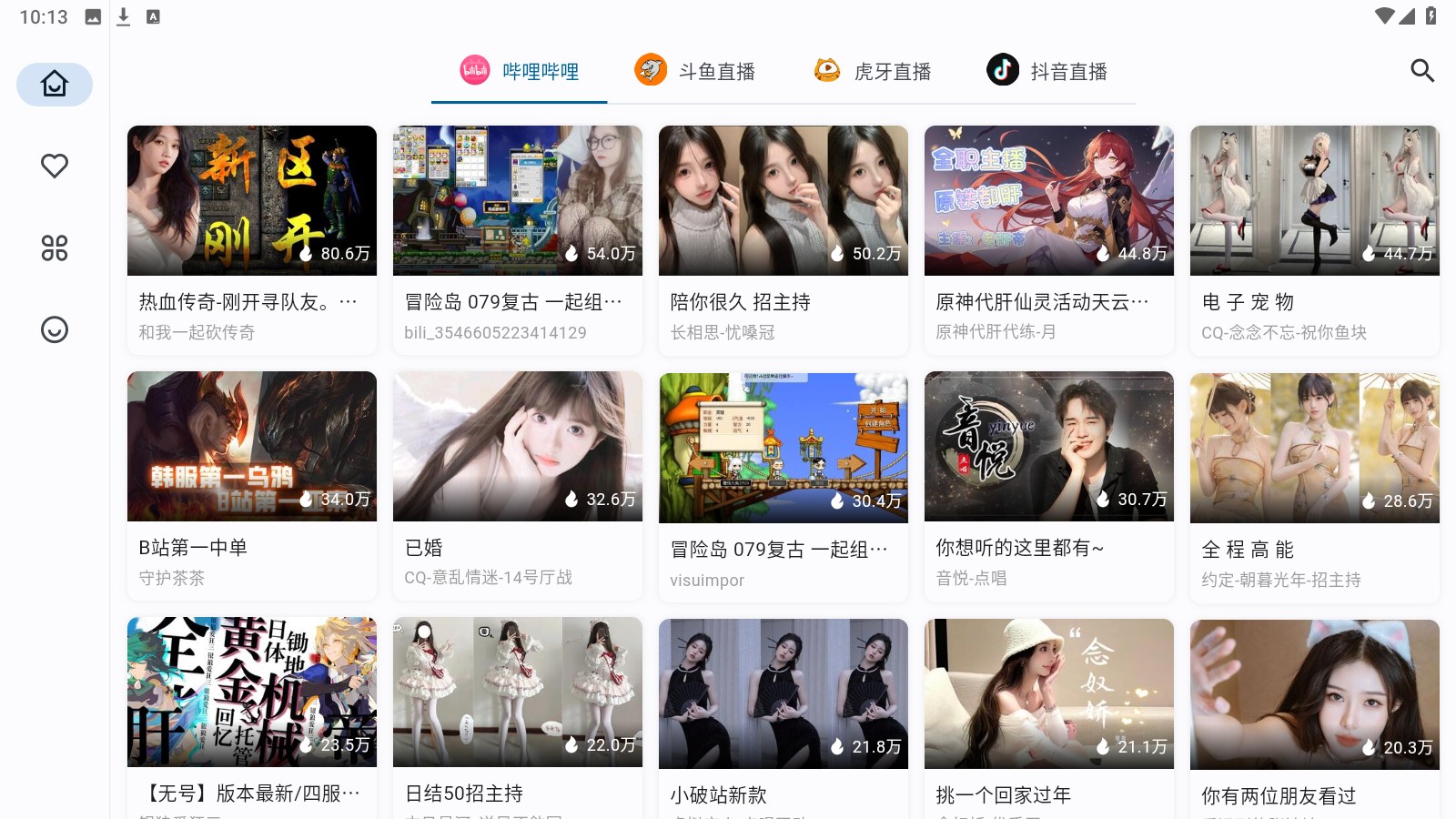Screen dimensions: 1456x819
Task: Switch to the 抖音直播 tab
Action: pos(1047,71)
